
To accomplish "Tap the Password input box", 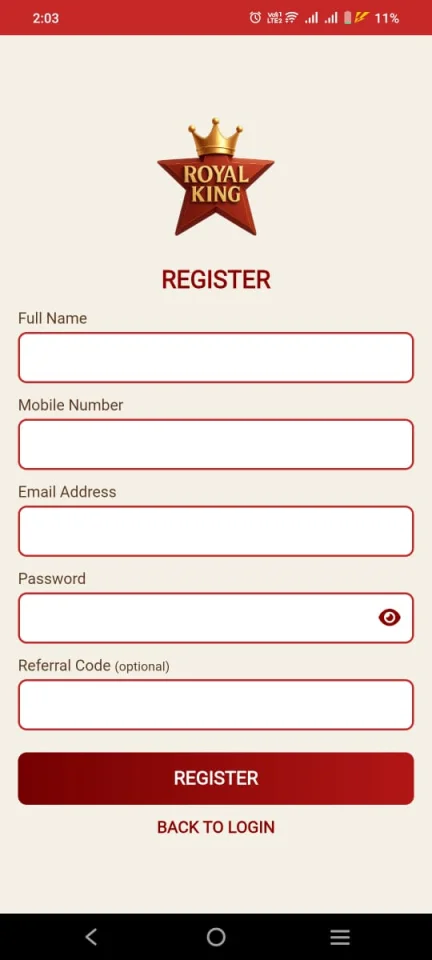I will coord(216,618).
